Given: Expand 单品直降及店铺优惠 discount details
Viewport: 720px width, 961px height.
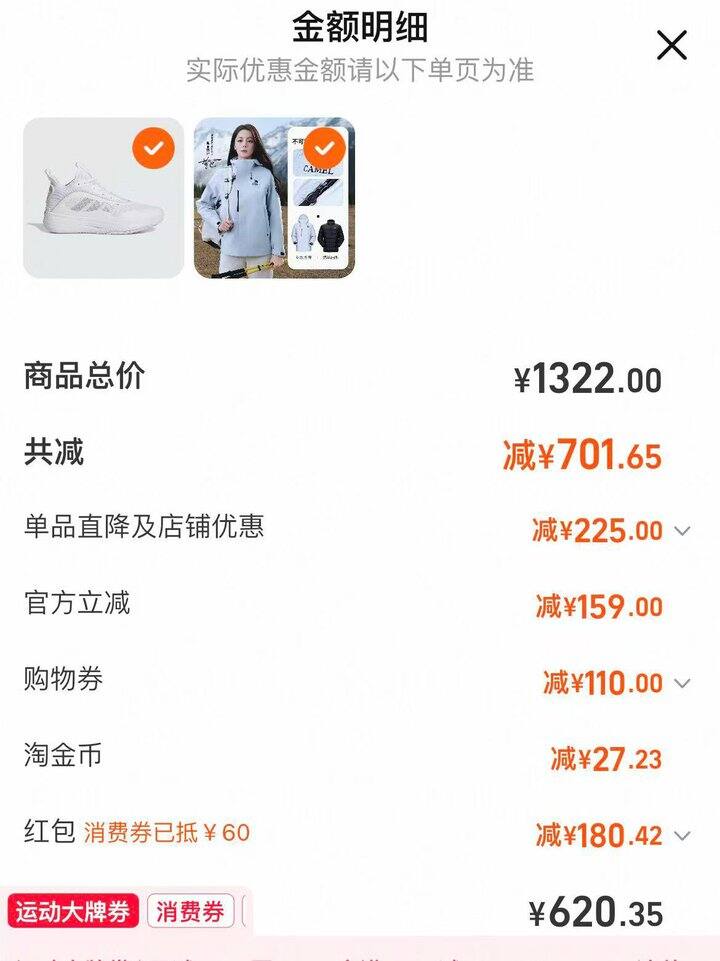Looking at the screenshot, I should pos(682,531).
